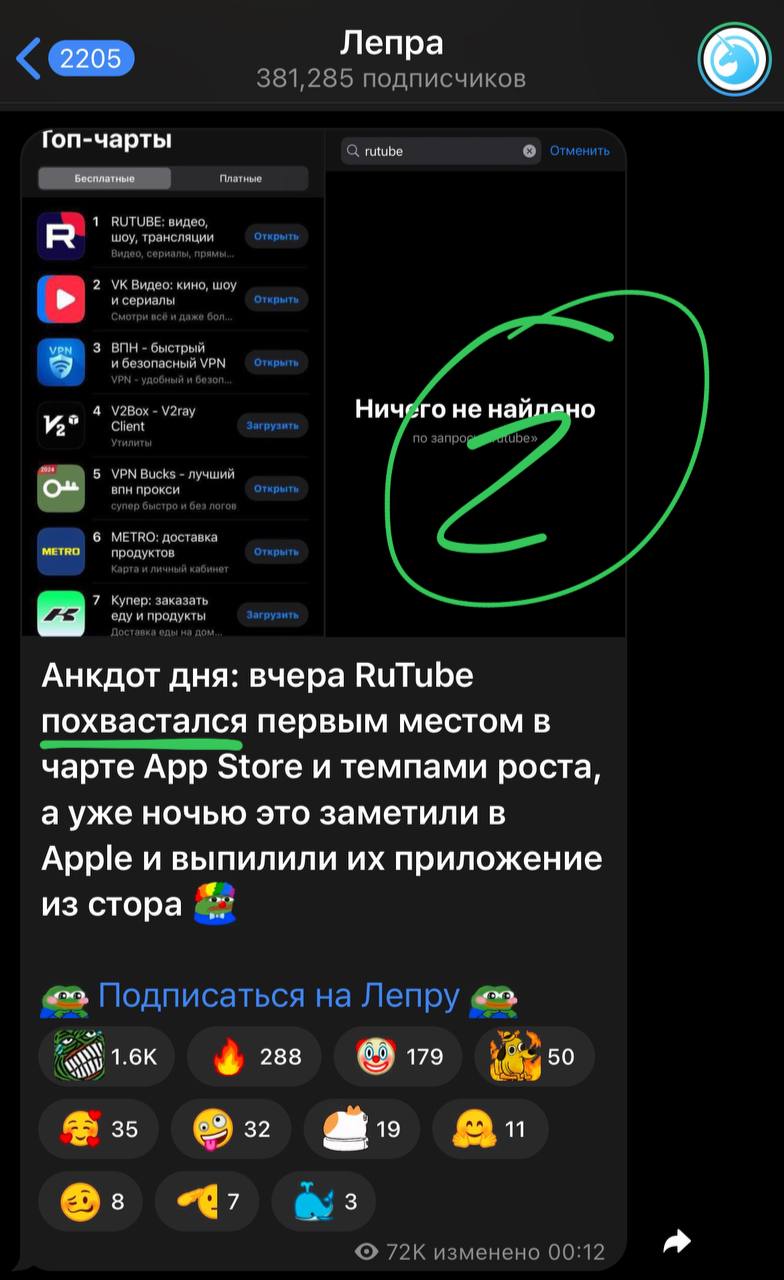Go back to the chat list
784x1280 pixels.
click(x=70, y=58)
